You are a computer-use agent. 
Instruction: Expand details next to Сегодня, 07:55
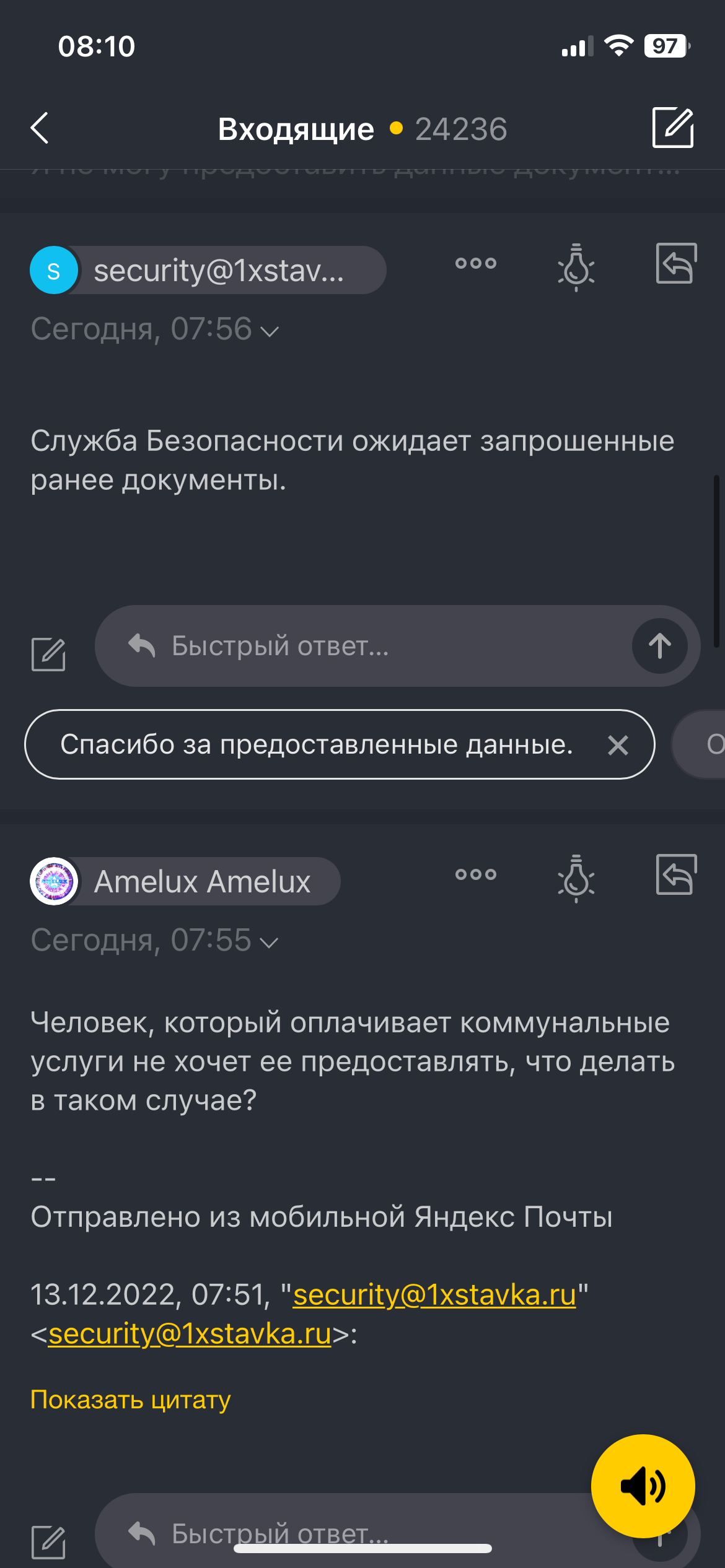tap(270, 943)
